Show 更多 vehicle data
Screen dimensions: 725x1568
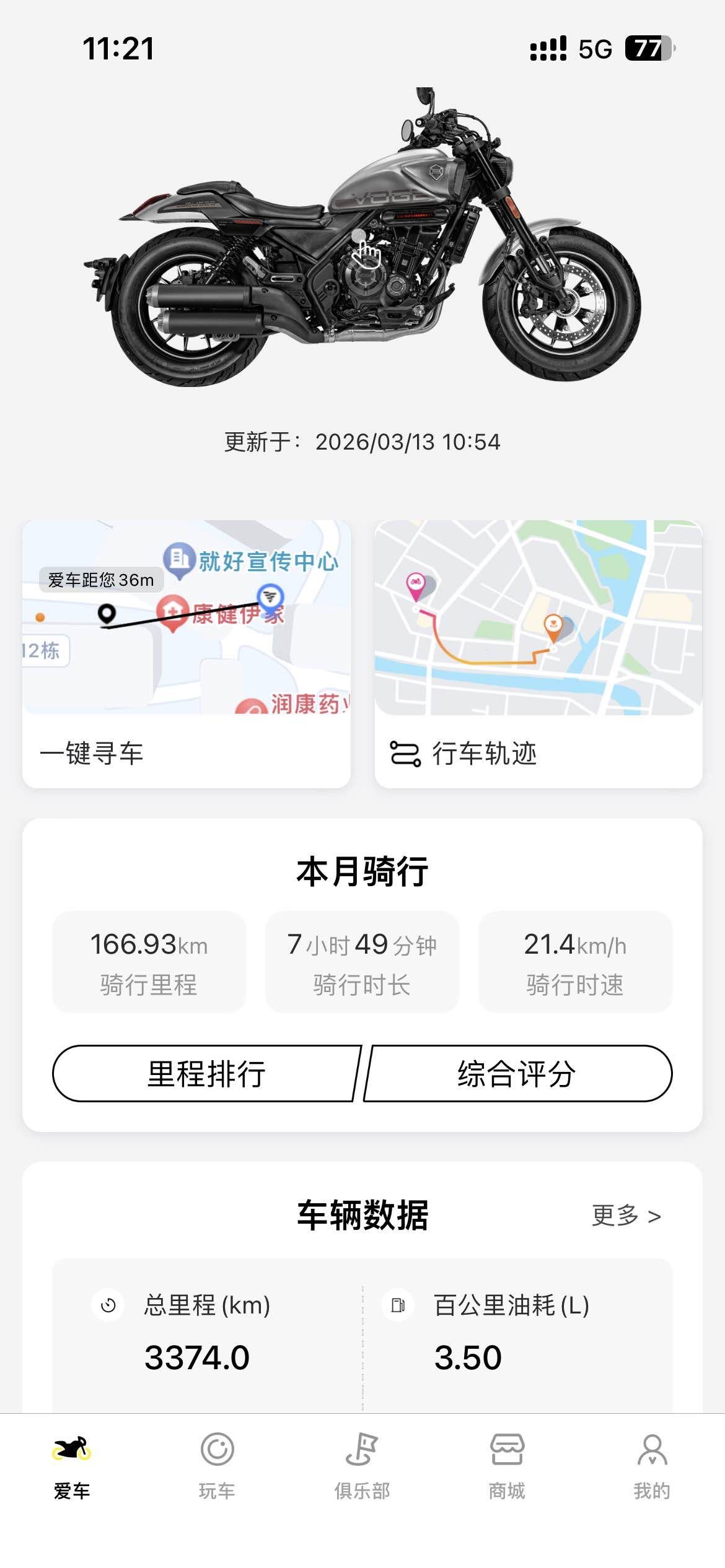tap(626, 1216)
